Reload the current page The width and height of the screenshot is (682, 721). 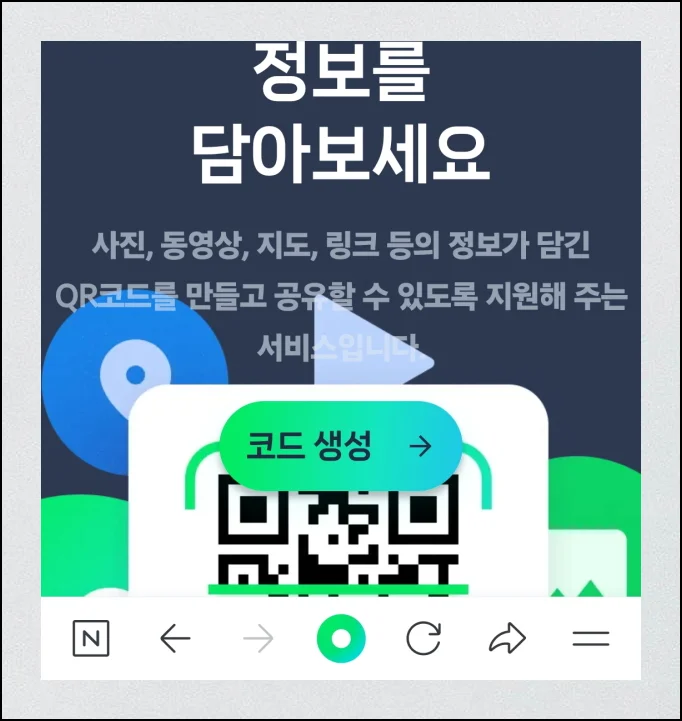(x=423, y=639)
